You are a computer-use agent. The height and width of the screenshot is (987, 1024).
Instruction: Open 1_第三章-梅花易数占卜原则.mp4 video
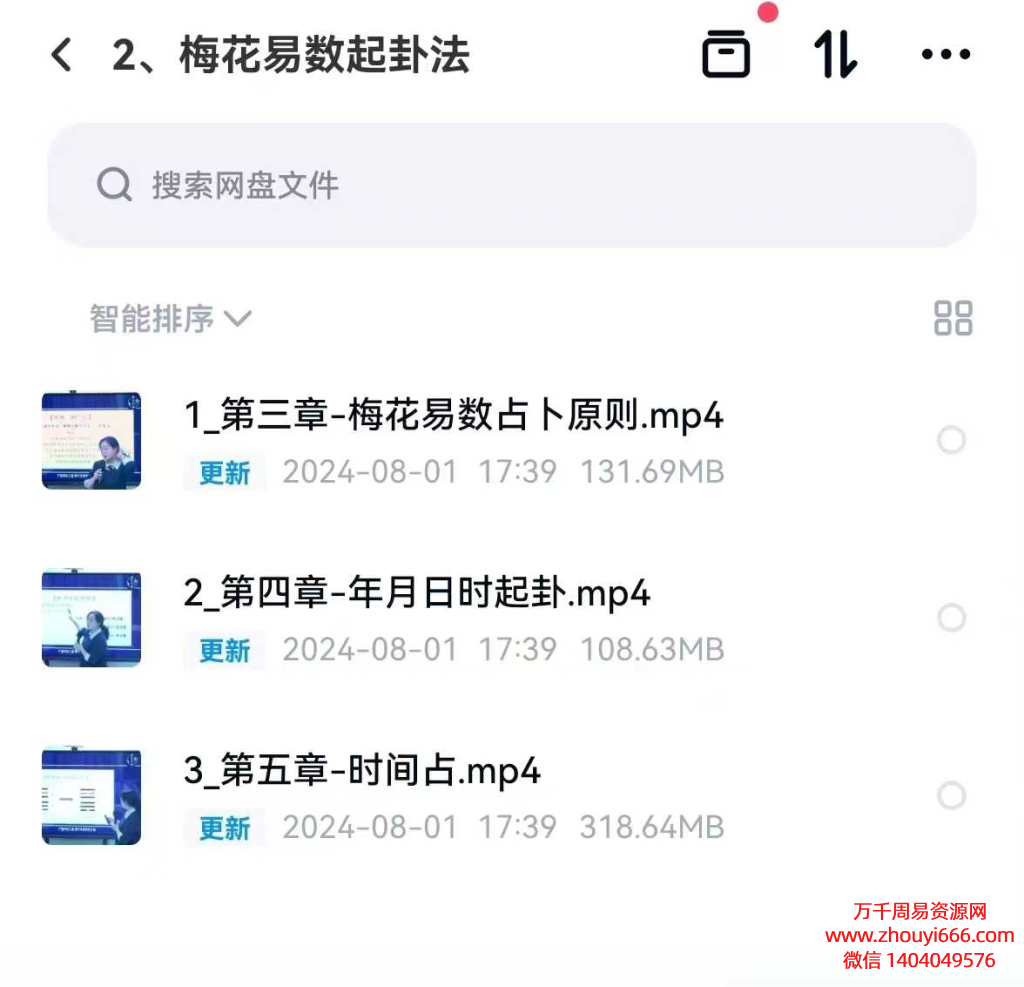point(453,416)
